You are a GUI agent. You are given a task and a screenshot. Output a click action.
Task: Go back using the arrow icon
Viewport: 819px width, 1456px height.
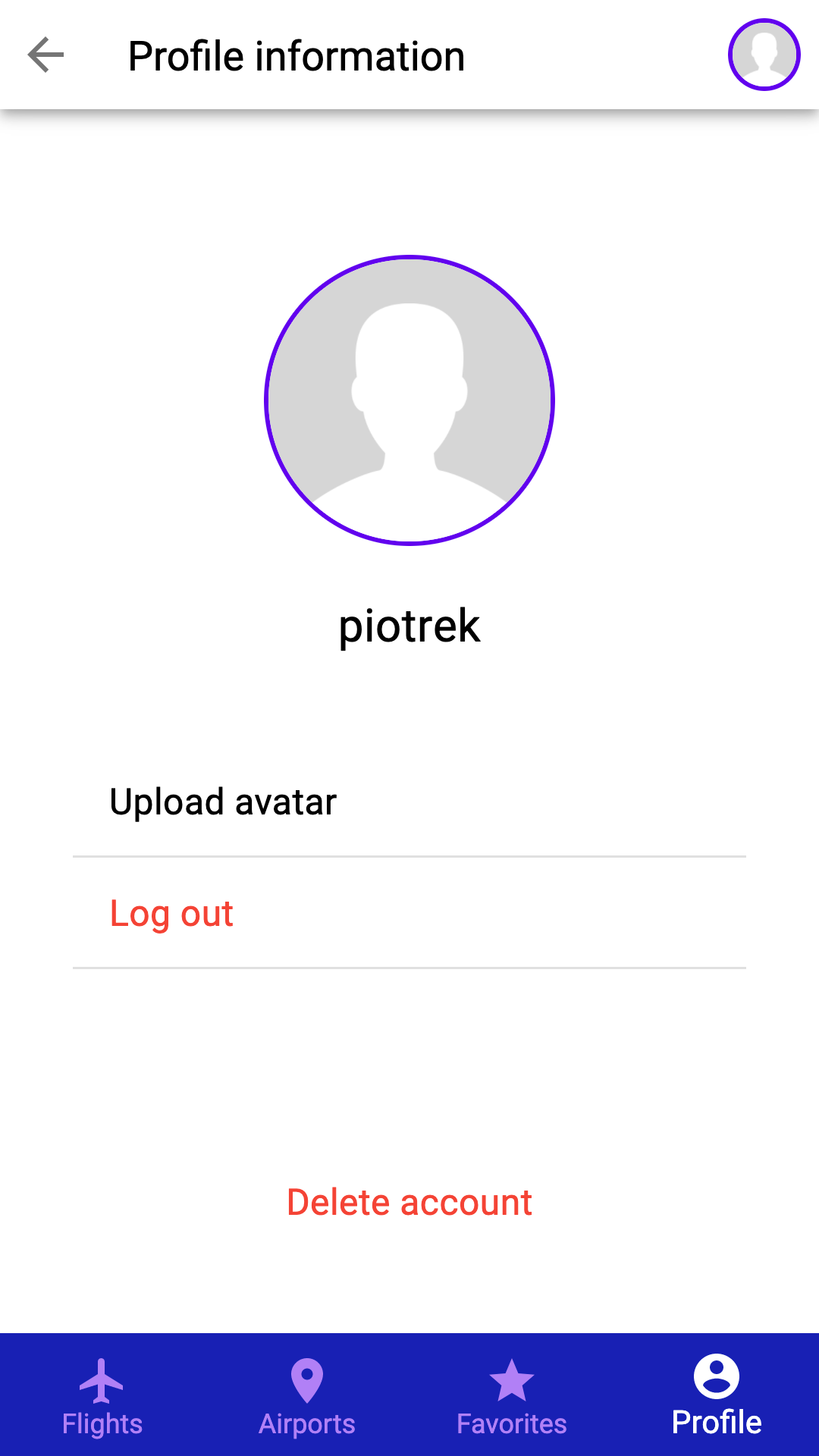45,55
